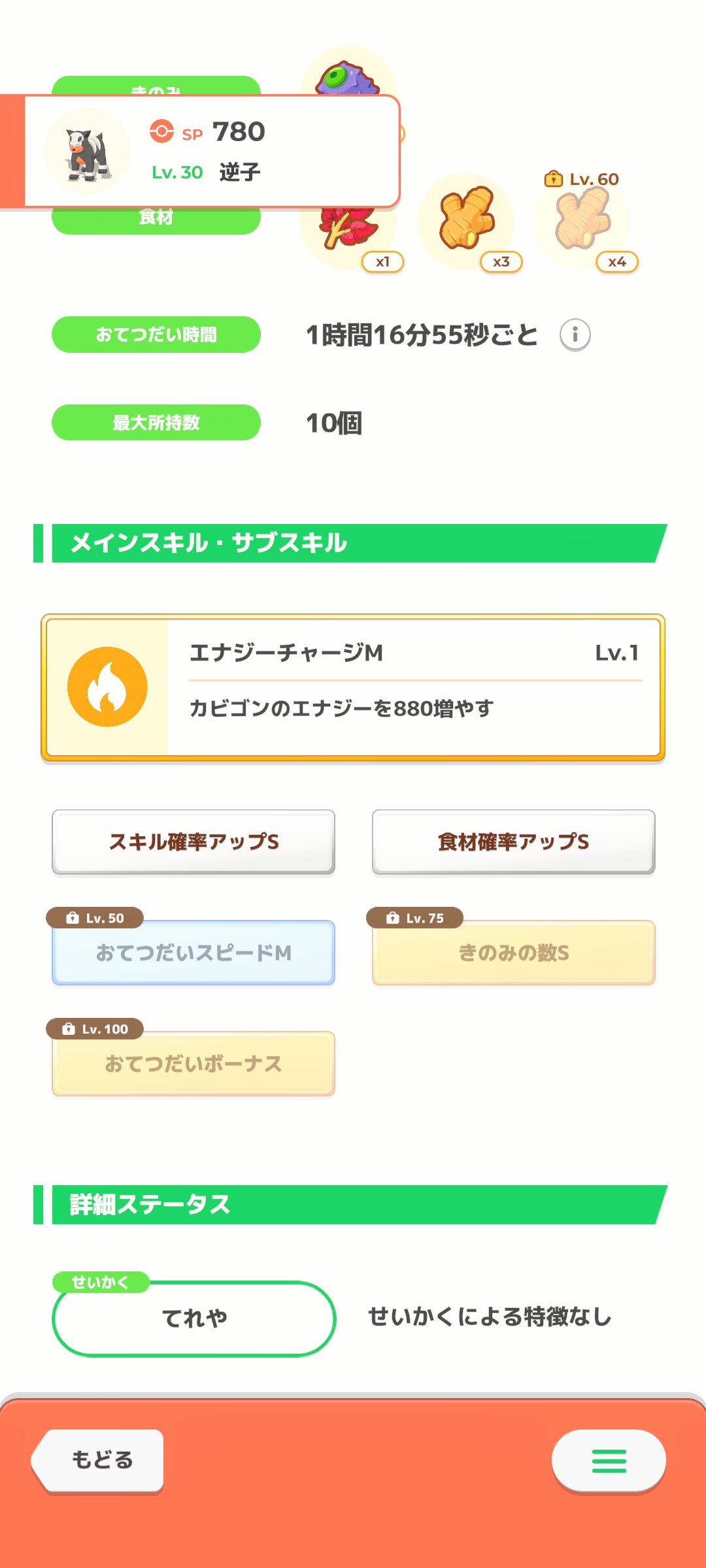View locked おてつだいボーナス sub skill

pyautogui.click(x=193, y=1064)
